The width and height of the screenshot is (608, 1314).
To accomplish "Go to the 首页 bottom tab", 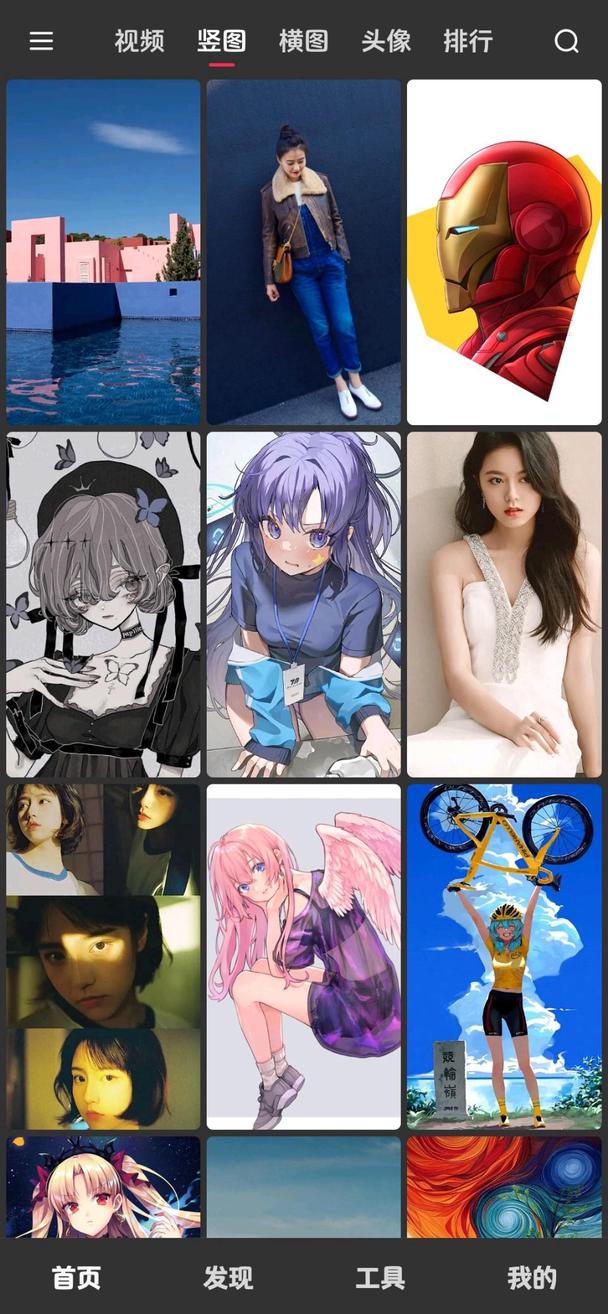I will pos(76,1277).
